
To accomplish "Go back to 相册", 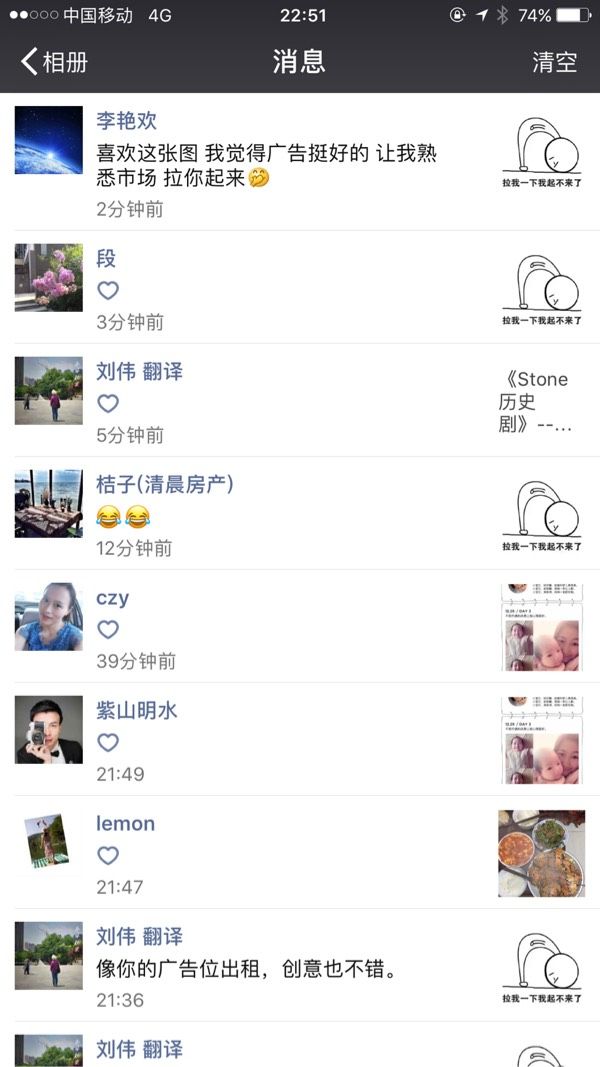I will (54, 62).
